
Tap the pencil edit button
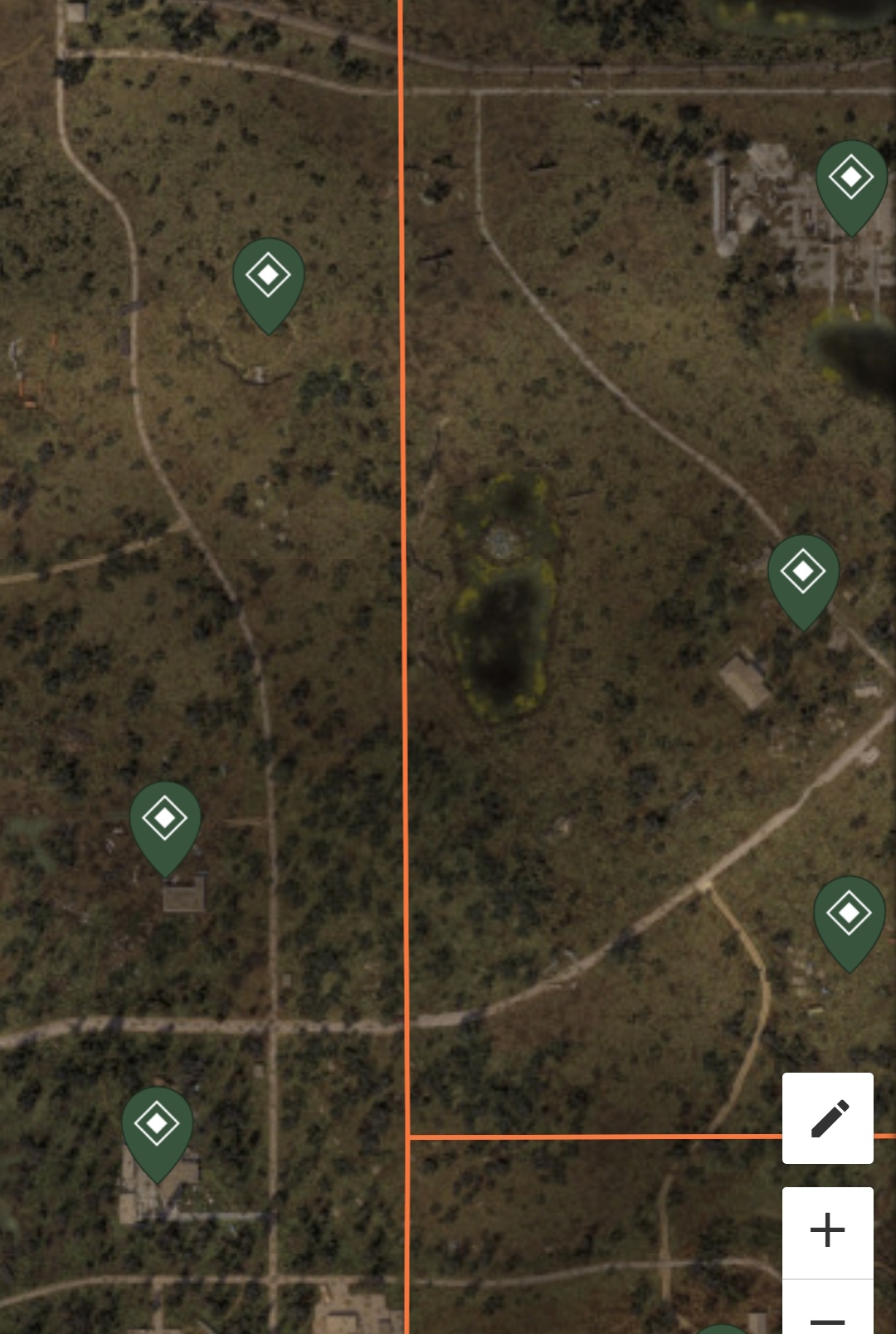(828, 1118)
